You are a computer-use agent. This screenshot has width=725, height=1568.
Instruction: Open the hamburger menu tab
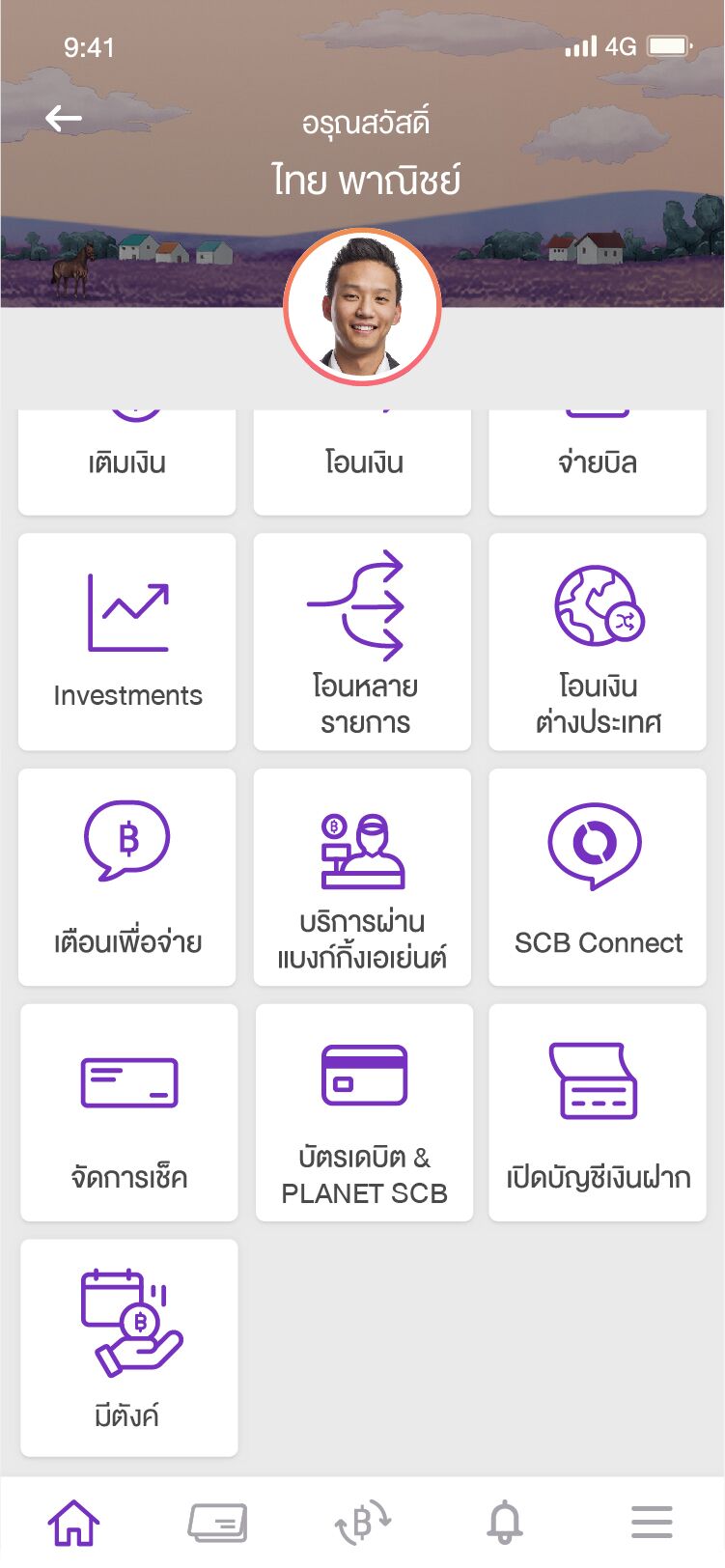coord(652,1524)
